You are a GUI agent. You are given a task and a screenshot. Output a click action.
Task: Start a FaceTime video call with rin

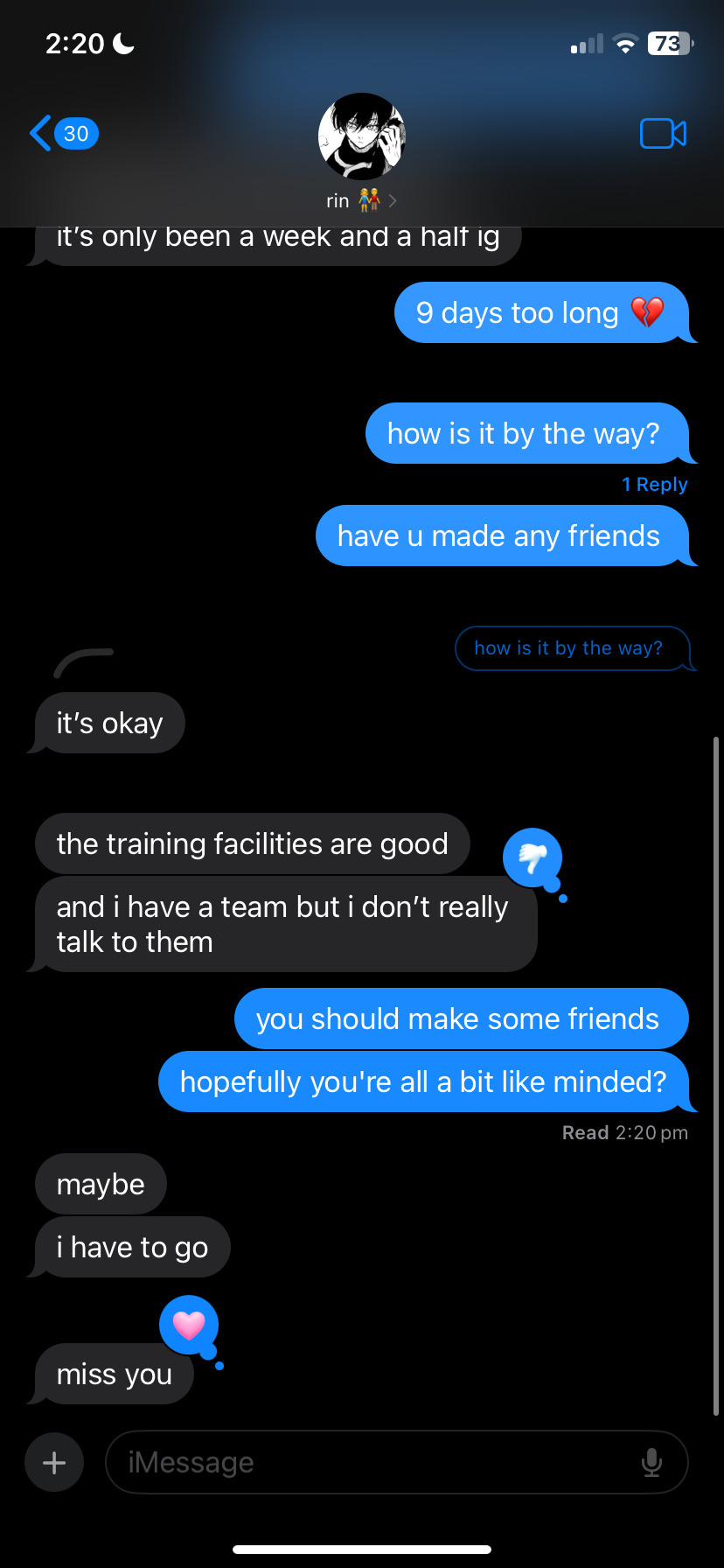pos(663,134)
